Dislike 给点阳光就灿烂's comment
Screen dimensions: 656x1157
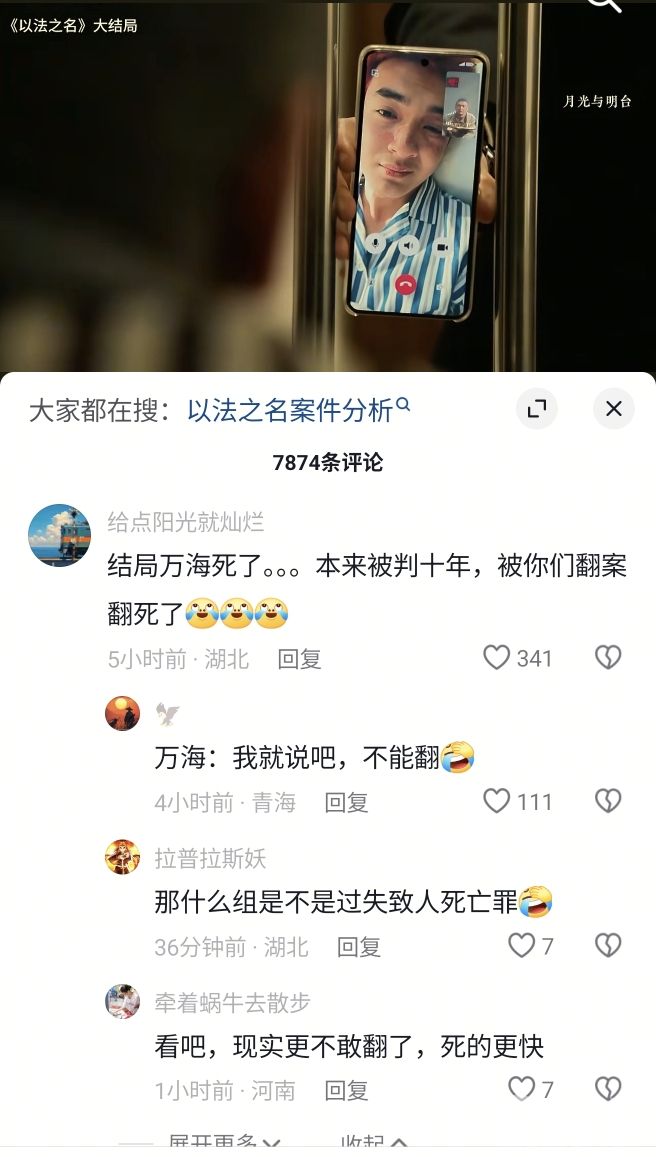pos(608,657)
